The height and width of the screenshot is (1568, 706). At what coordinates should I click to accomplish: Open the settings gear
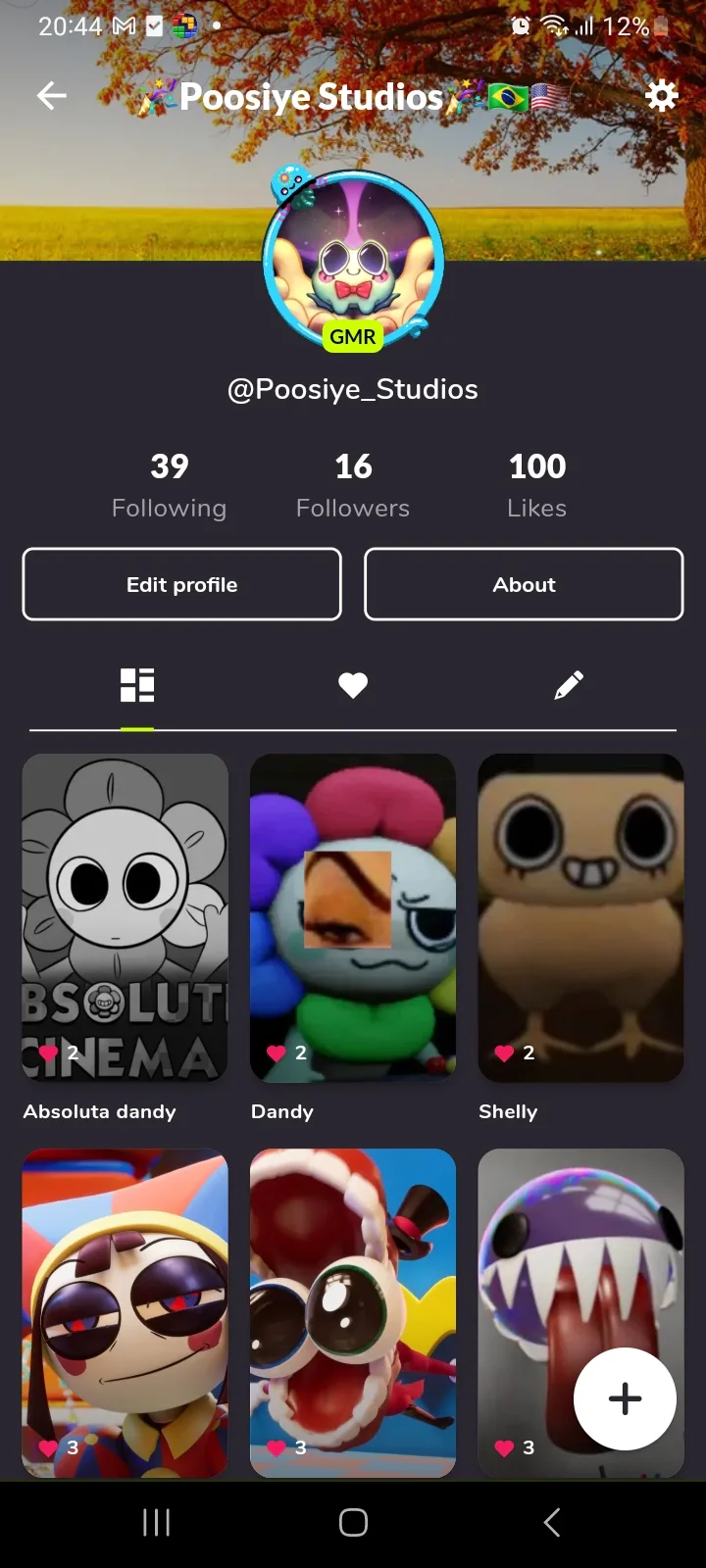(662, 95)
